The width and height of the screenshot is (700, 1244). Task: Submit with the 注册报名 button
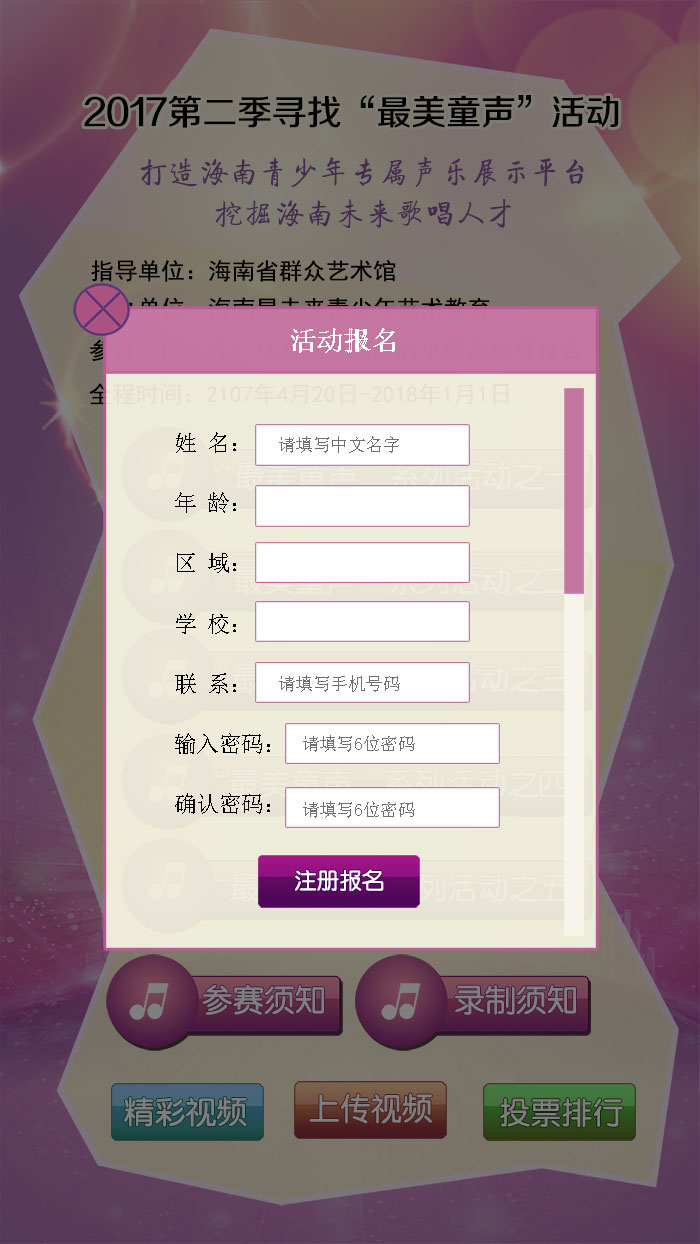click(x=339, y=881)
